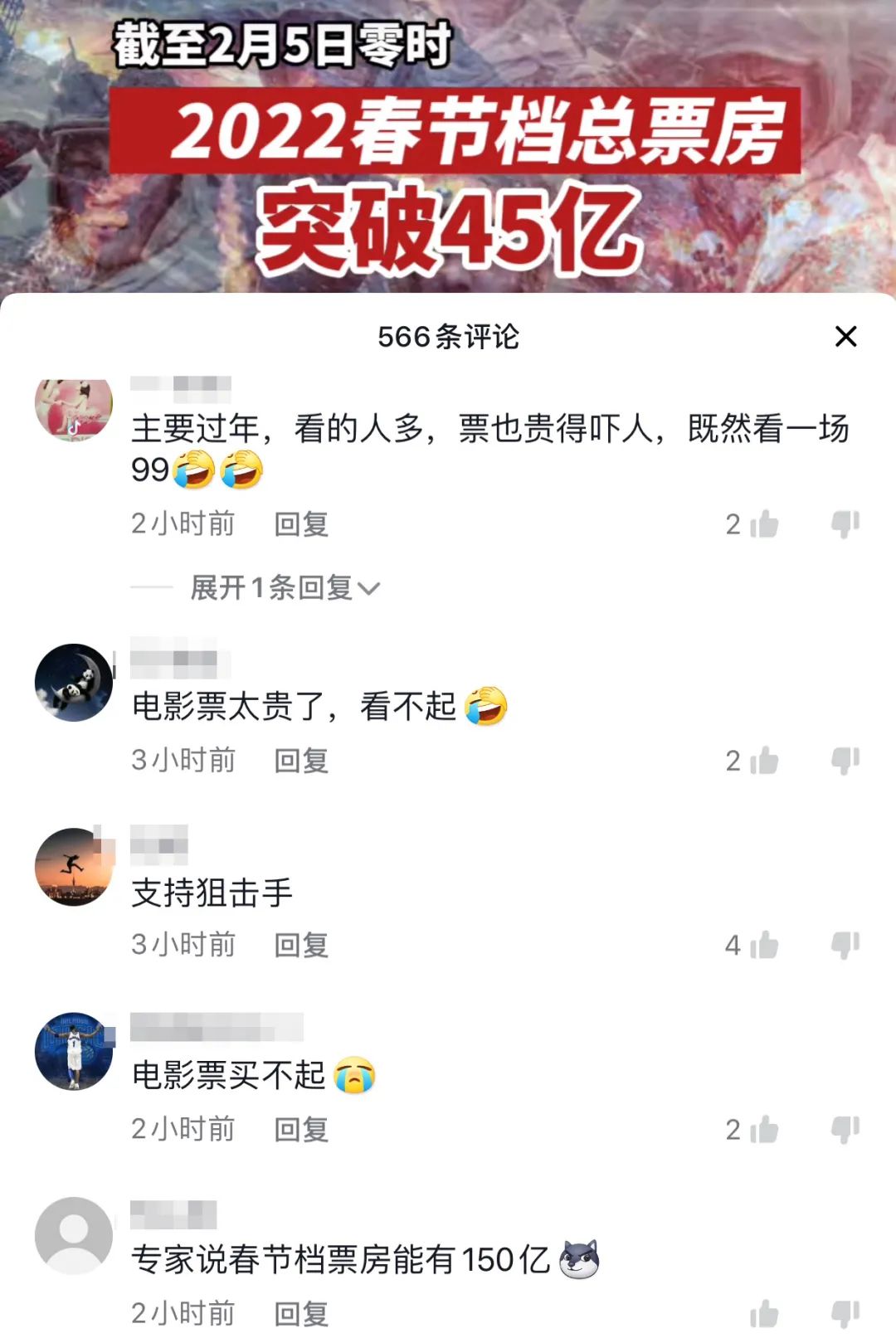Viewport: 896px width, 1343px height.
Task: Reply to the comment 电影票太贵了，看不起
Action: [301, 760]
